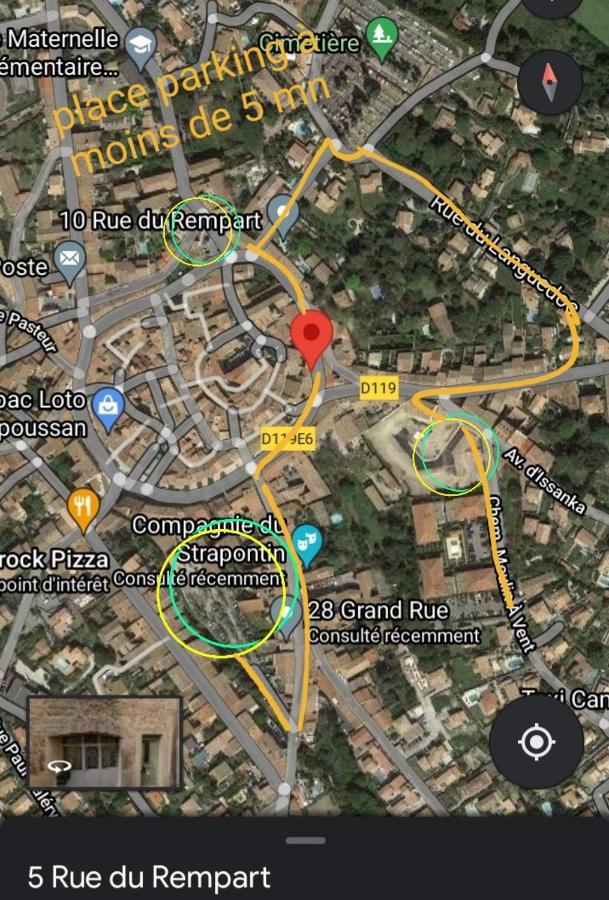Tap the Poste mail marker
609x900 pixels.
pos(69,263)
